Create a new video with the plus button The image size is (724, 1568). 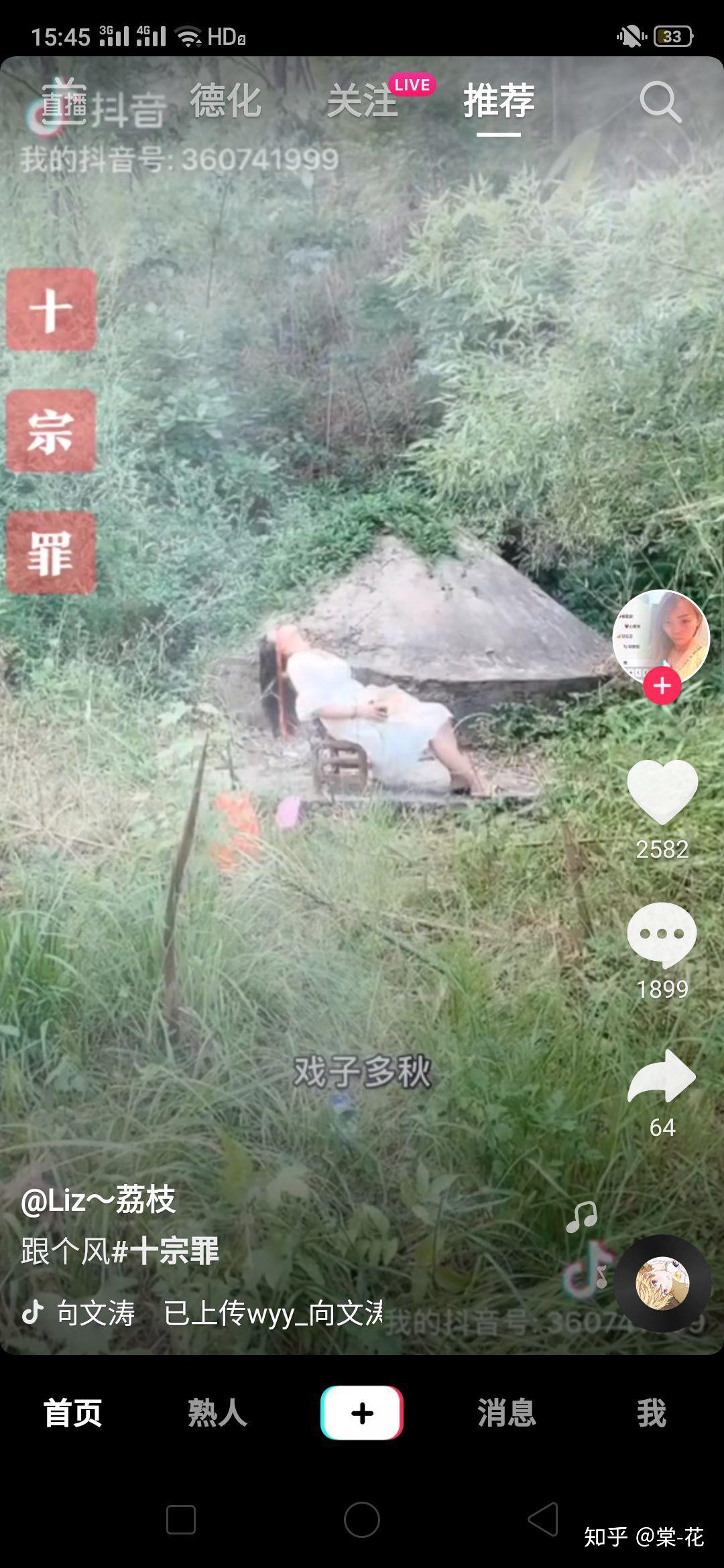362,1413
